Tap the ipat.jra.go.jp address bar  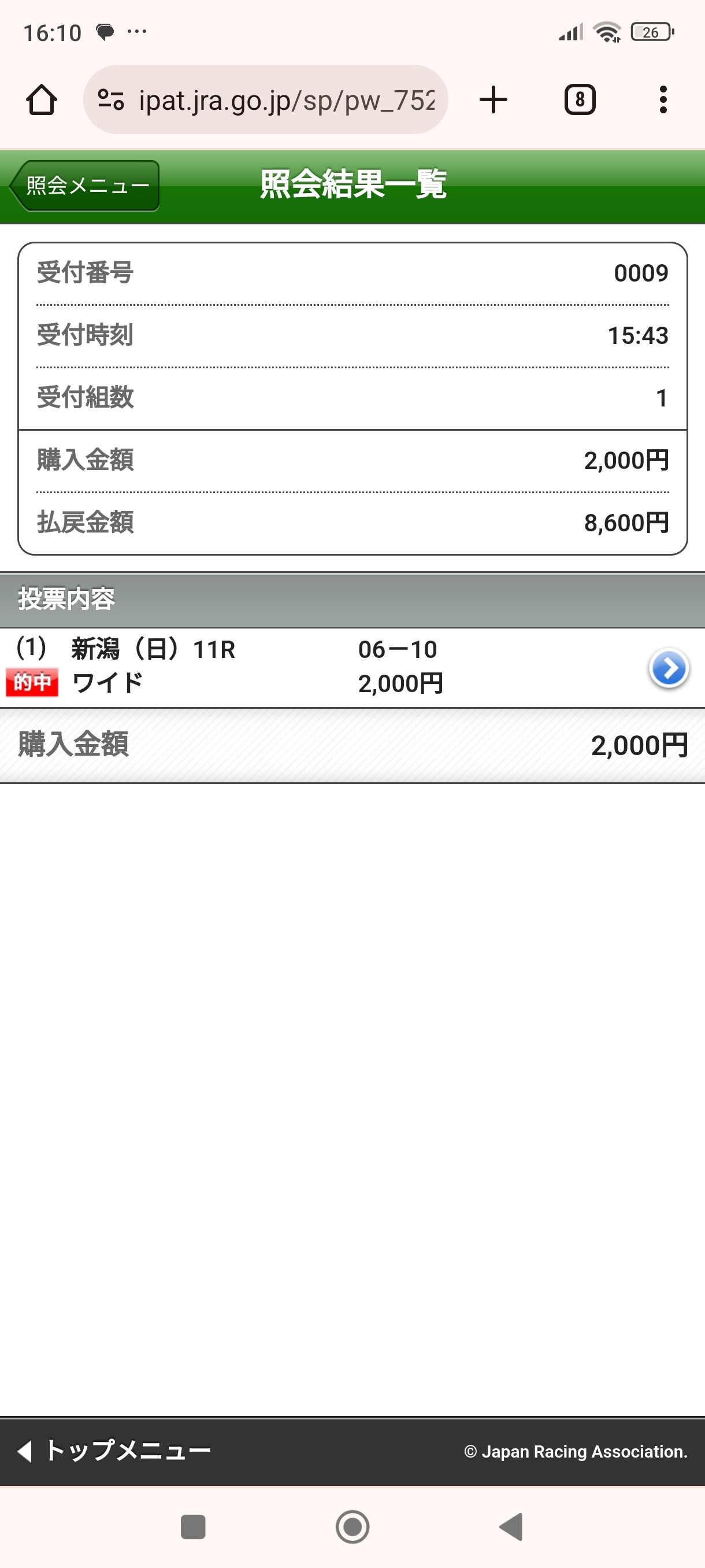(x=286, y=100)
